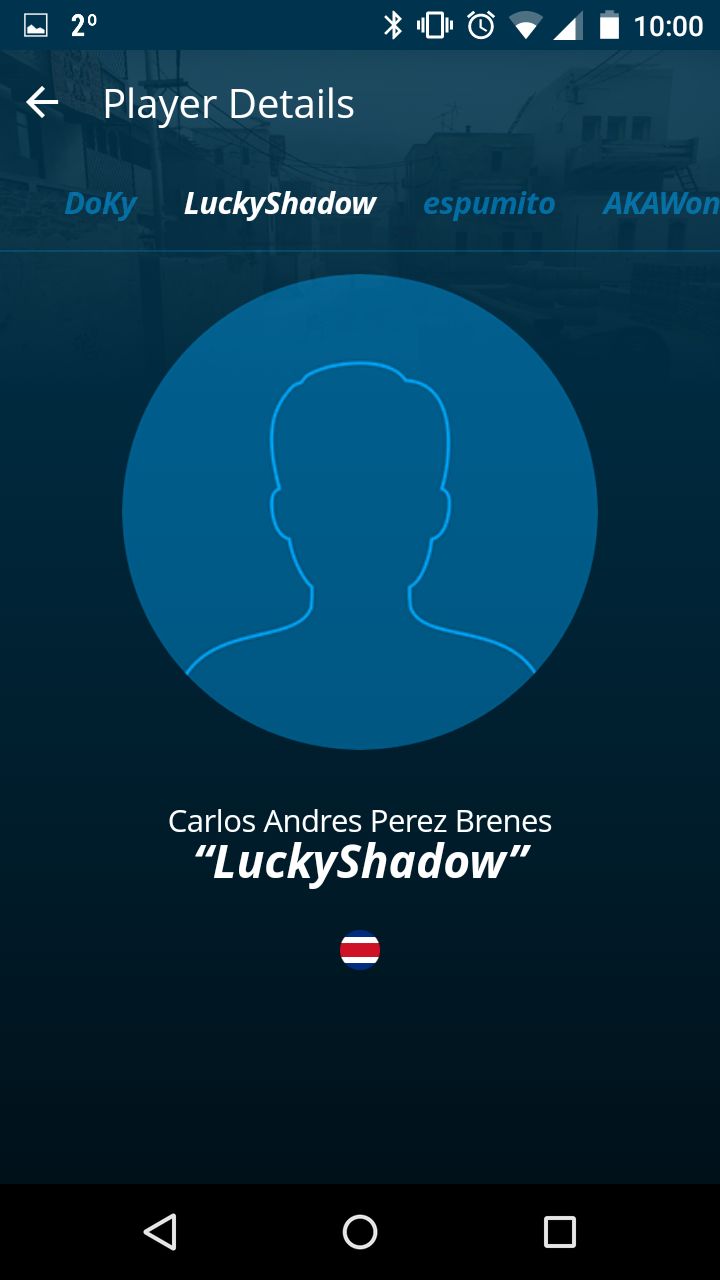
Task: Open the espumito player tab
Action: [x=489, y=204]
